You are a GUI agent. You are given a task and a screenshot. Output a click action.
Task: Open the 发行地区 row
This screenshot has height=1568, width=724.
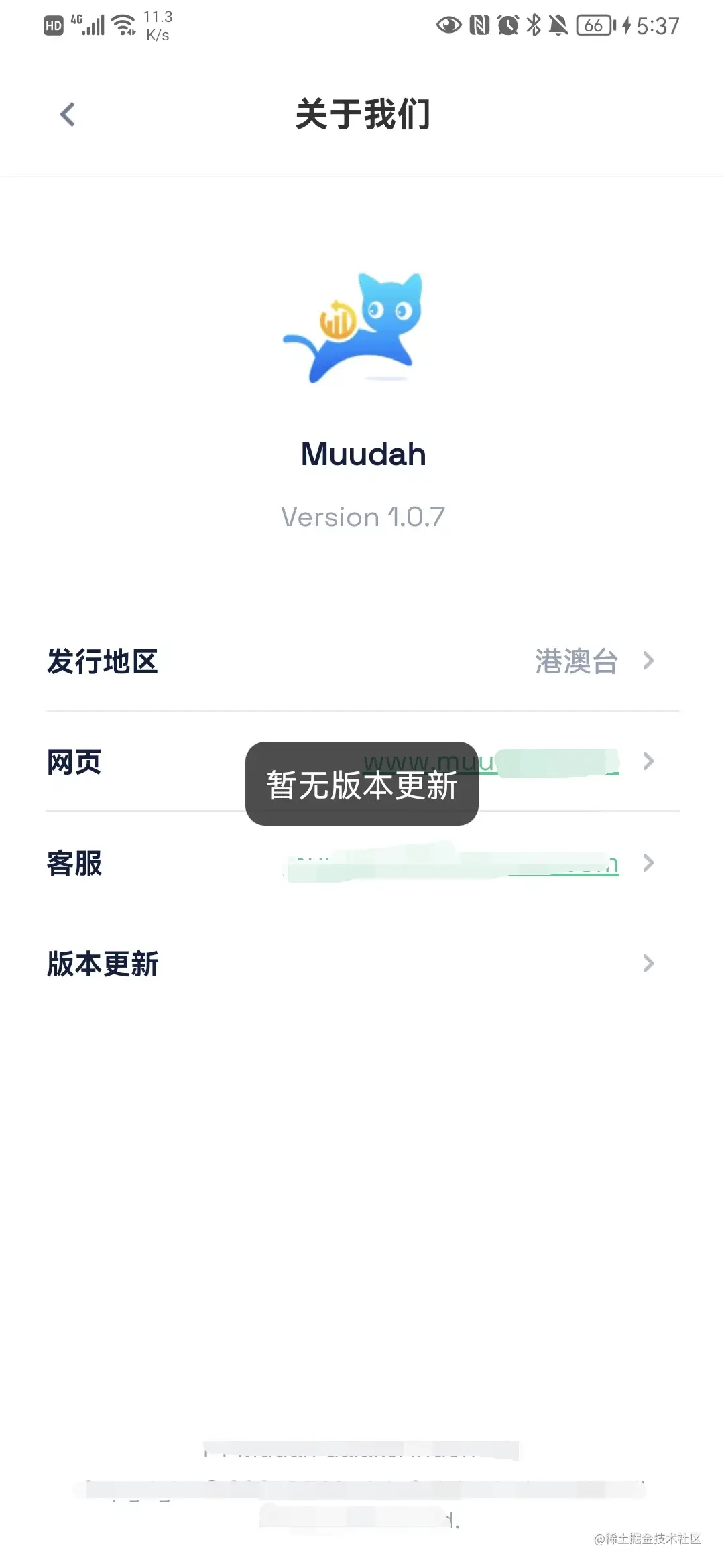(x=362, y=661)
